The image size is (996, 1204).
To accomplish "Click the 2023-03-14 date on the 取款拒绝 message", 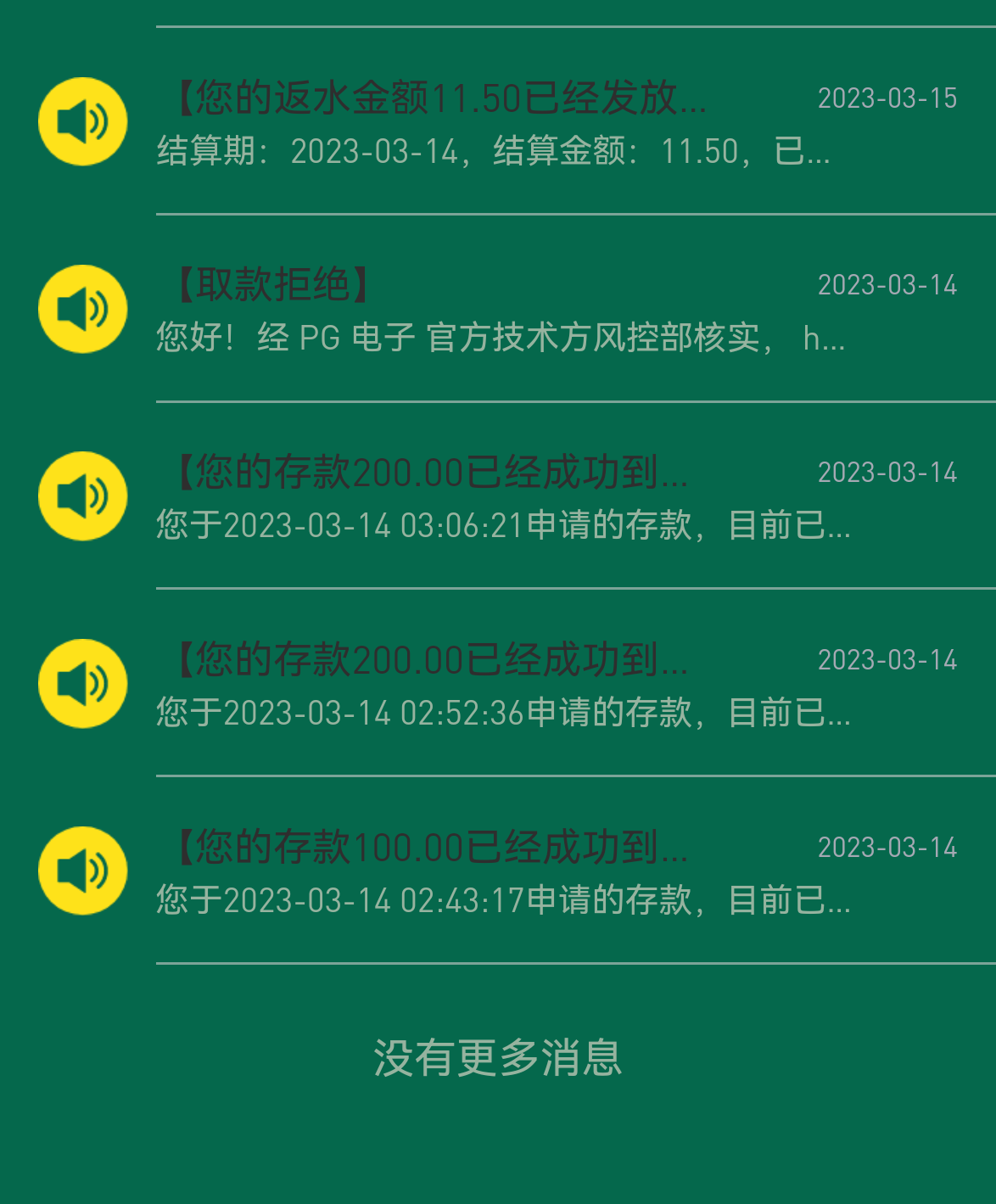I will (x=887, y=285).
